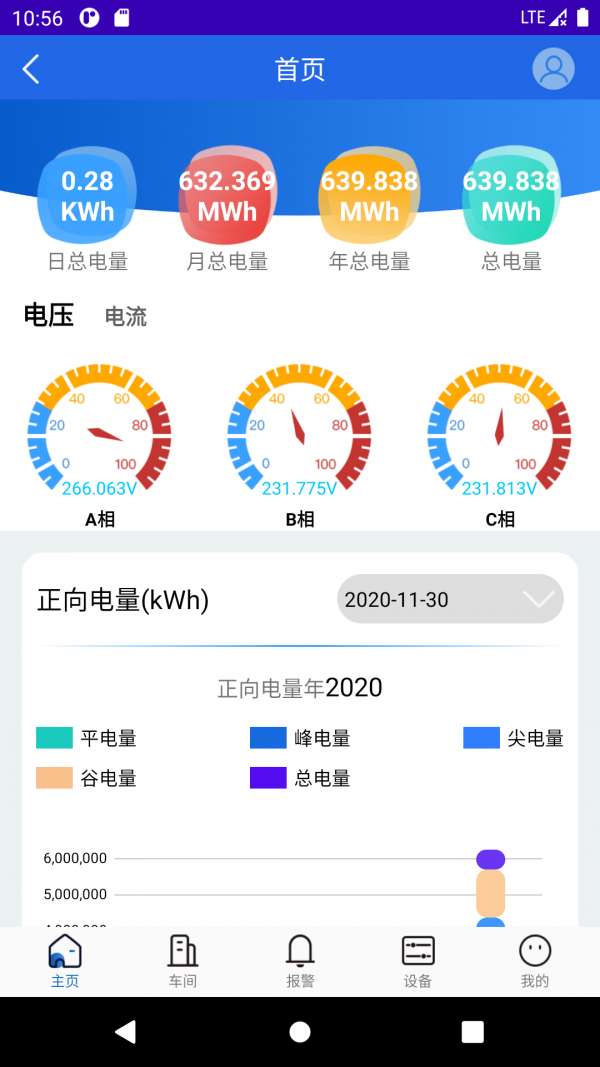Image resolution: width=600 pixels, height=1067 pixels.
Task: Open the 车间 tab
Action: pos(183,962)
